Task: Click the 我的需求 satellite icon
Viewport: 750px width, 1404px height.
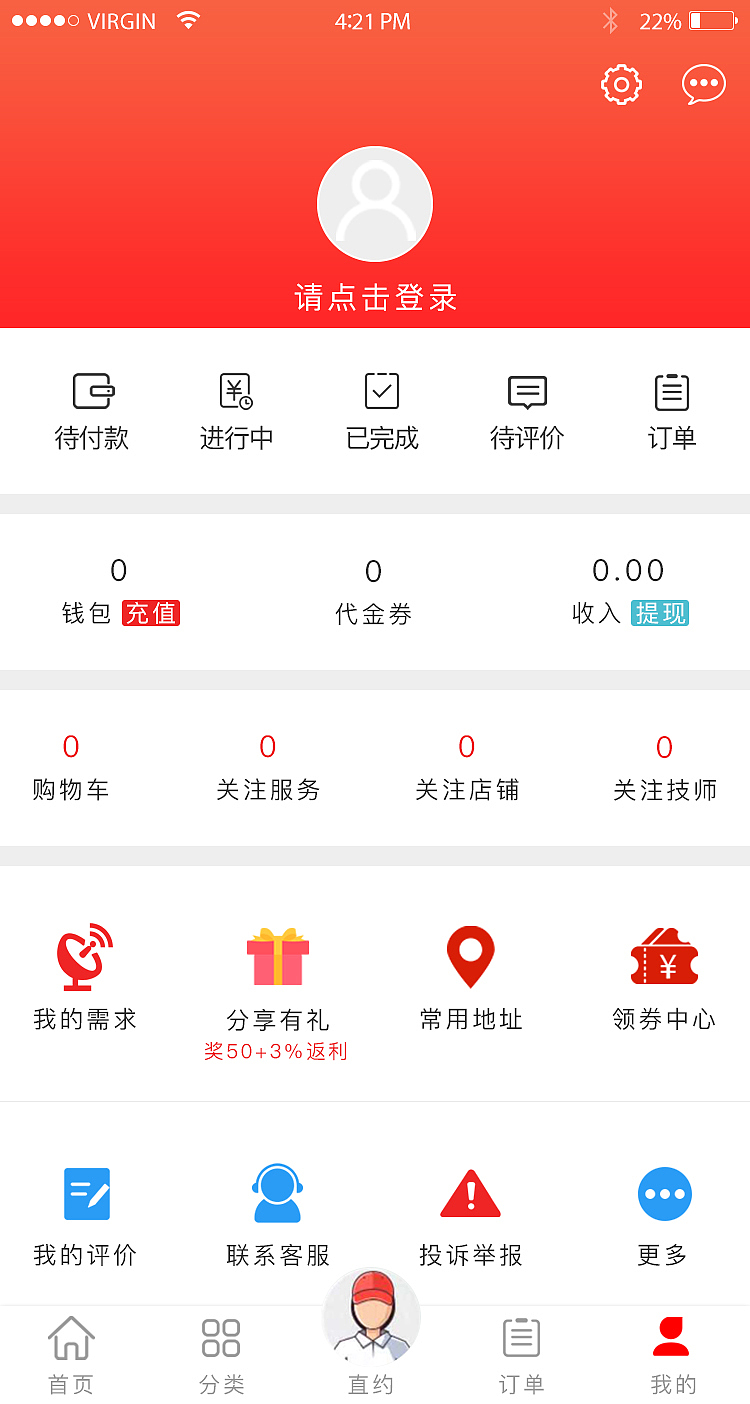Action: coord(84,955)
